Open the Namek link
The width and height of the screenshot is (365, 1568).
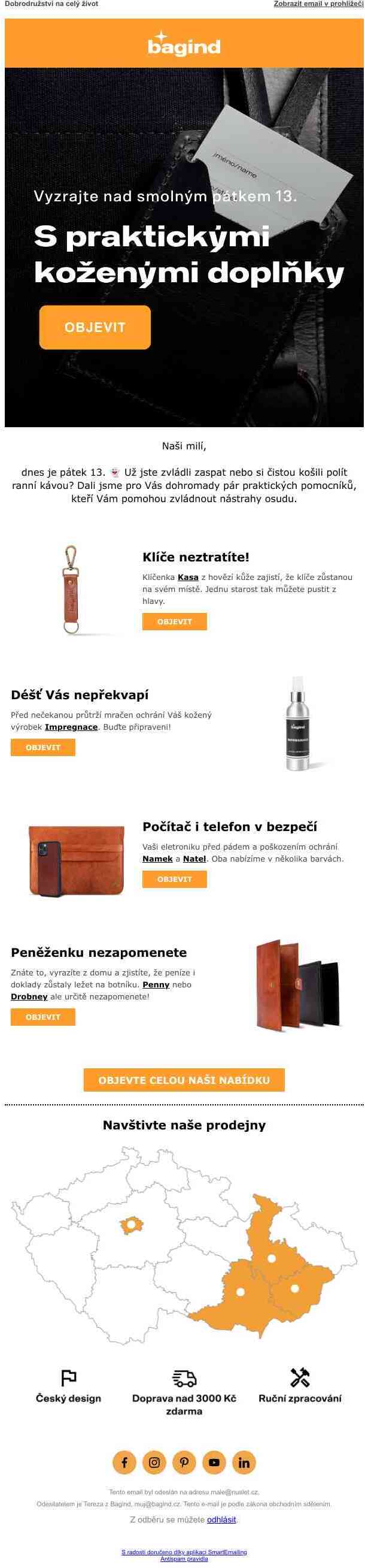157,859
